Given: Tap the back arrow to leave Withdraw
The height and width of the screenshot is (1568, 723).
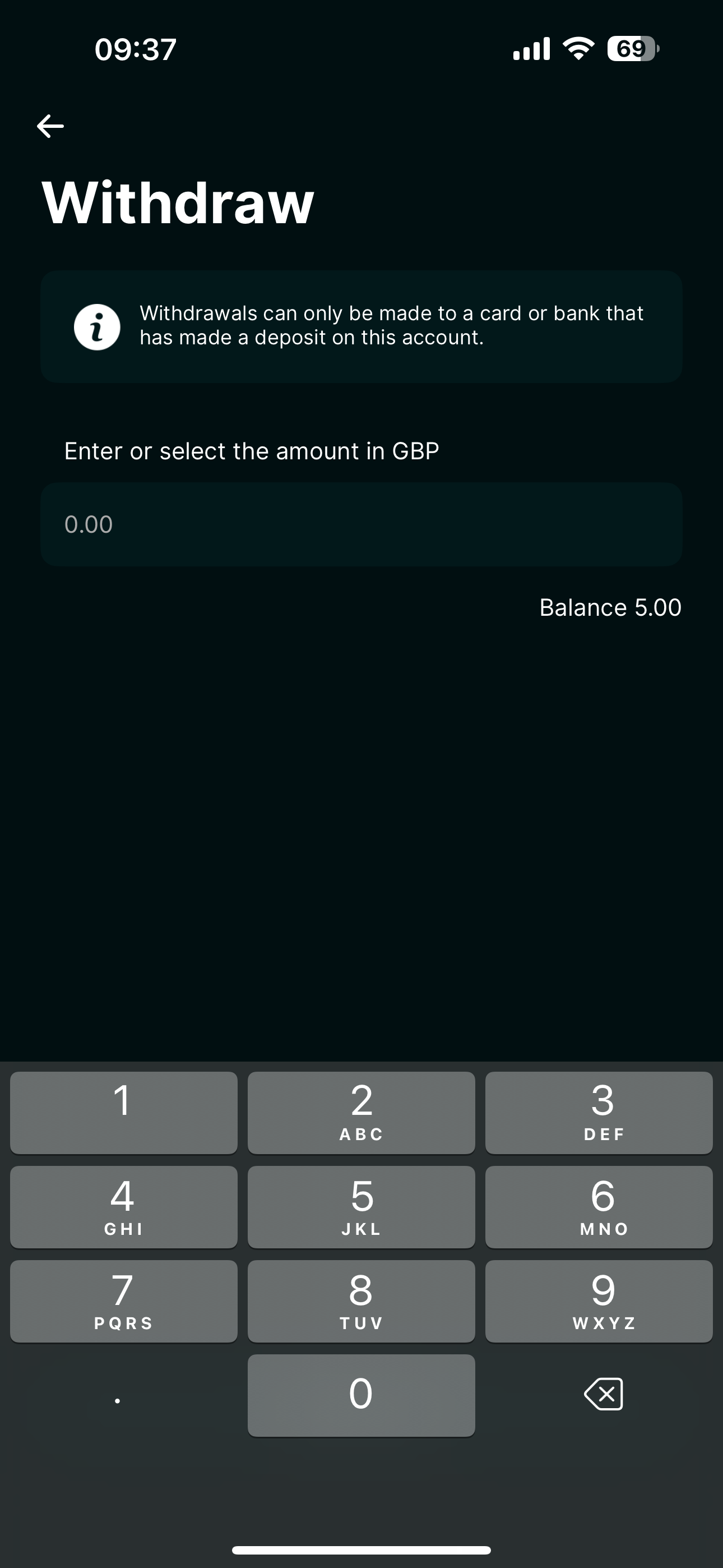Looking at the screenshot, I should (50, 126).
